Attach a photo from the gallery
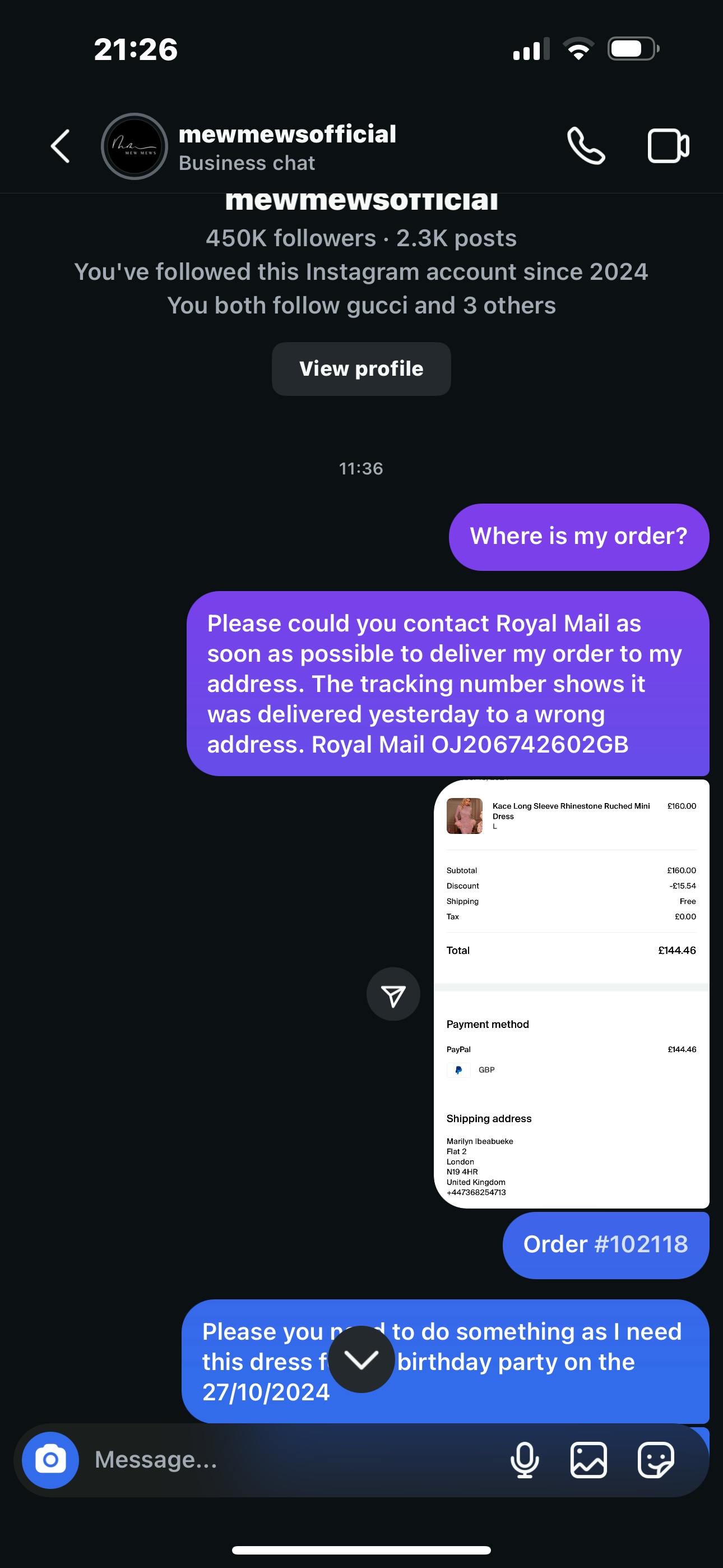Screen dimensions: 723x1568 pyautogui.click(x=588, y=1460)
